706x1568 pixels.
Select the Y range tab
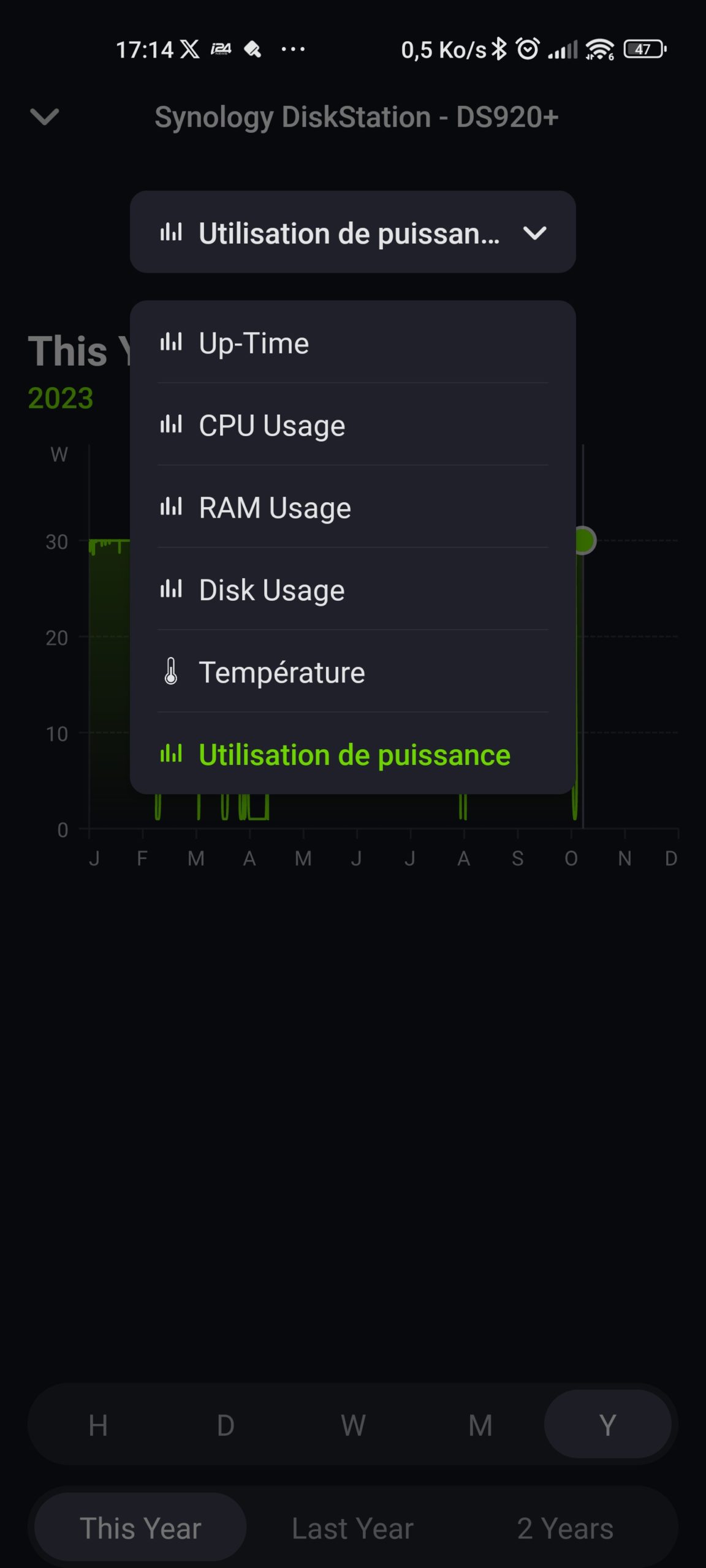click(x=607, y=1425)
